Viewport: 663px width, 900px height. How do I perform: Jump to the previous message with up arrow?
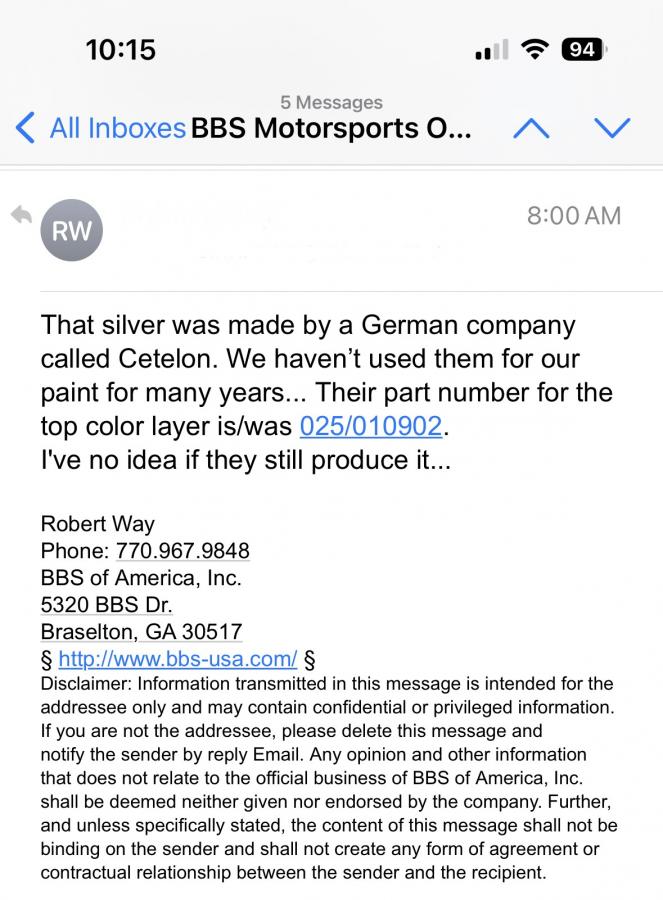531,128
